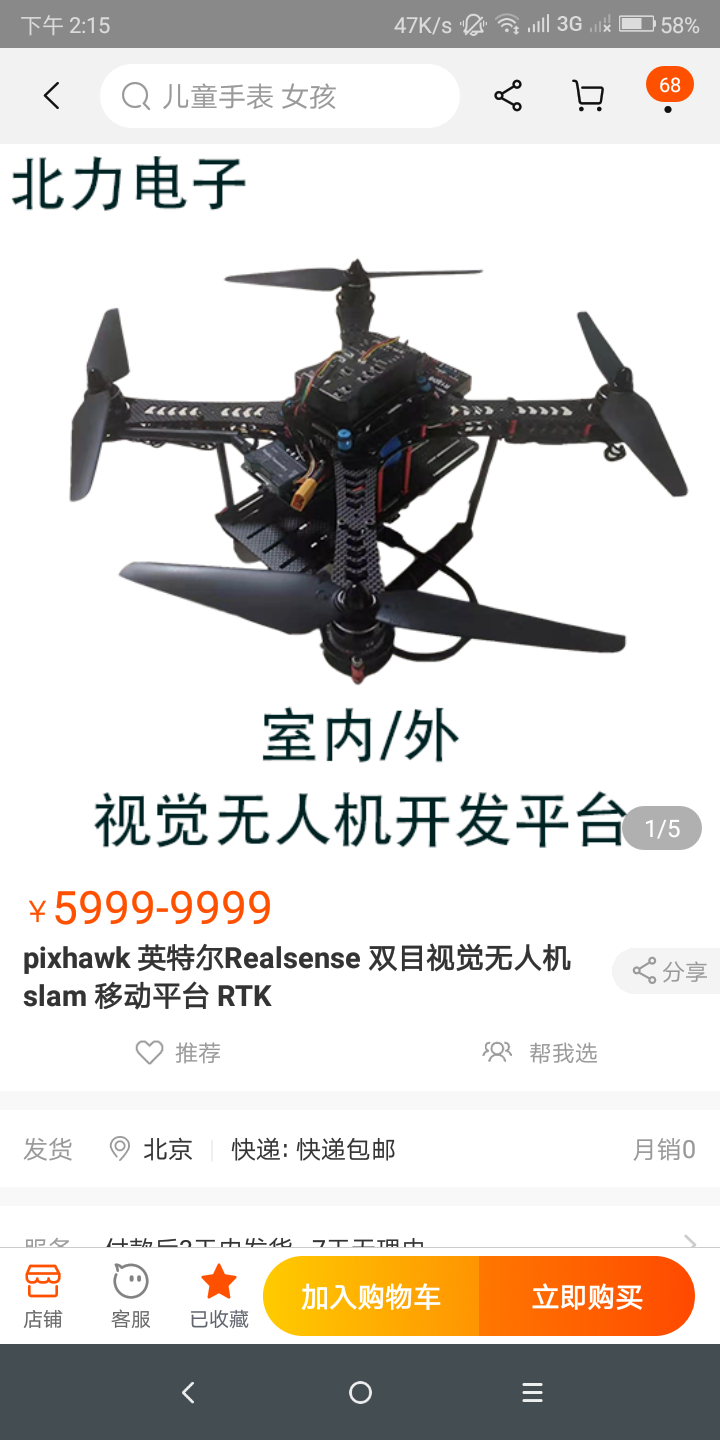
Task: Tap the system home button
Action: pos(360,1392)
